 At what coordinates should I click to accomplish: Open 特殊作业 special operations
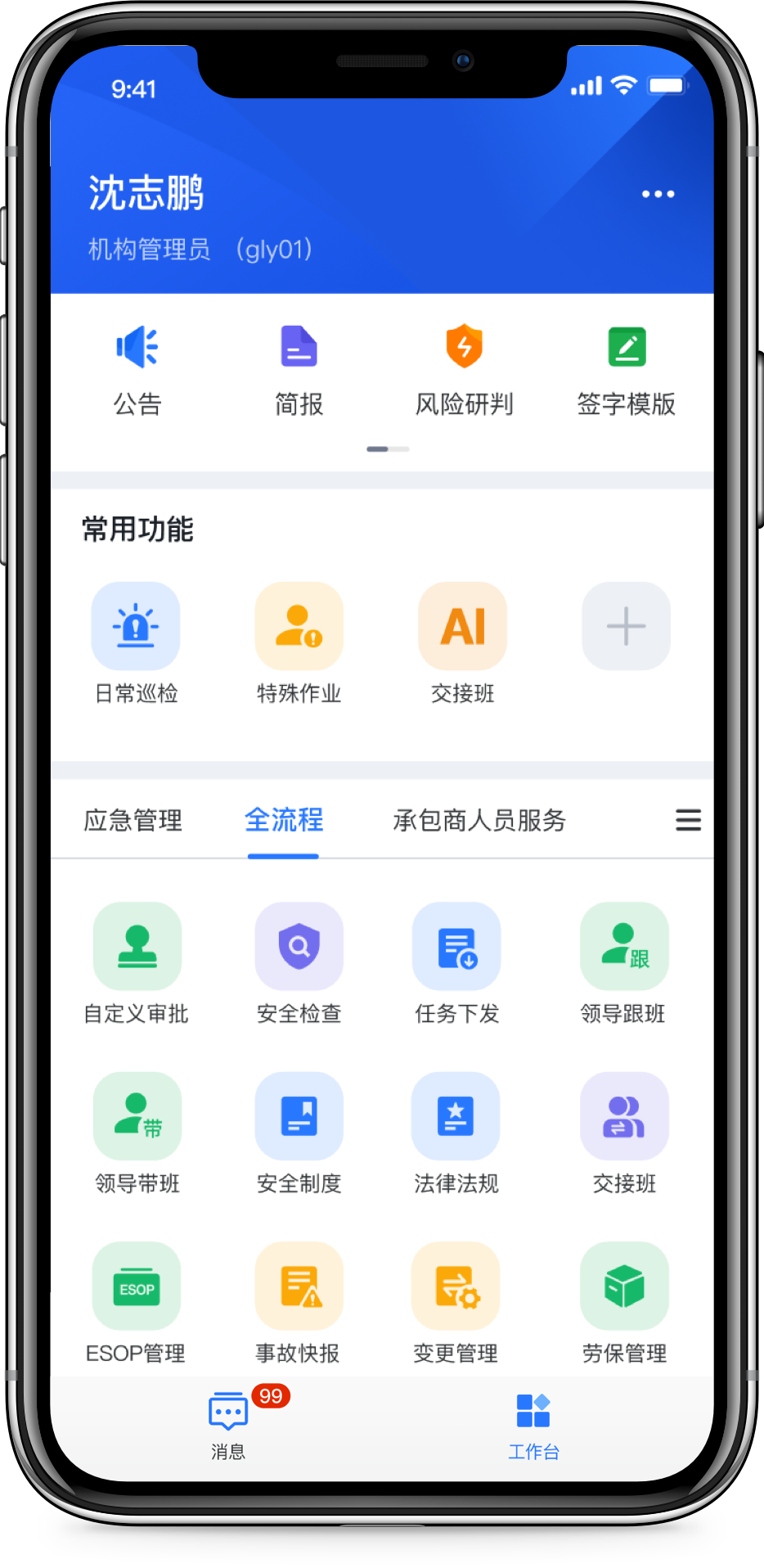299,626
